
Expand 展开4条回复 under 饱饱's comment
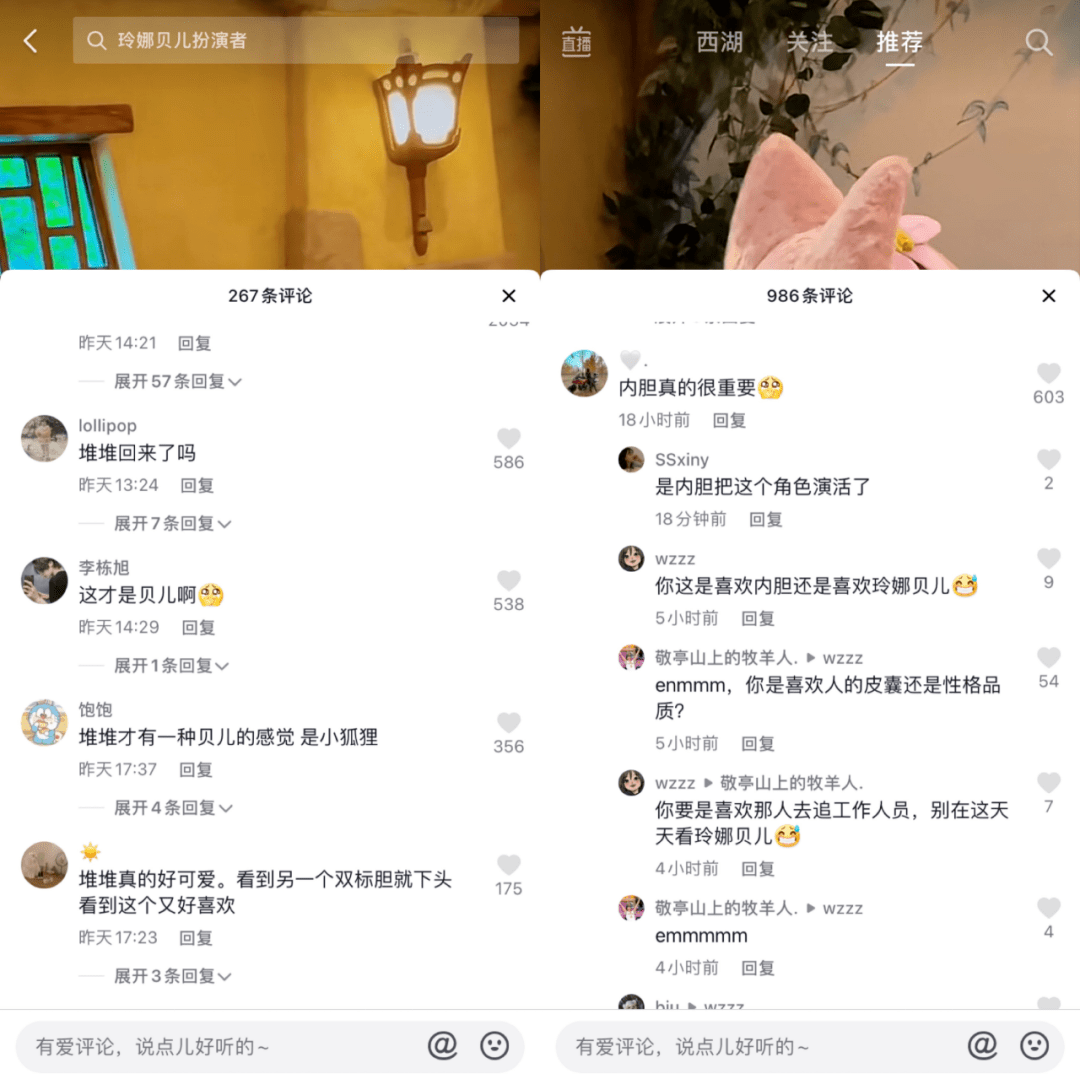pyautogui.click(x=172, y=807)
